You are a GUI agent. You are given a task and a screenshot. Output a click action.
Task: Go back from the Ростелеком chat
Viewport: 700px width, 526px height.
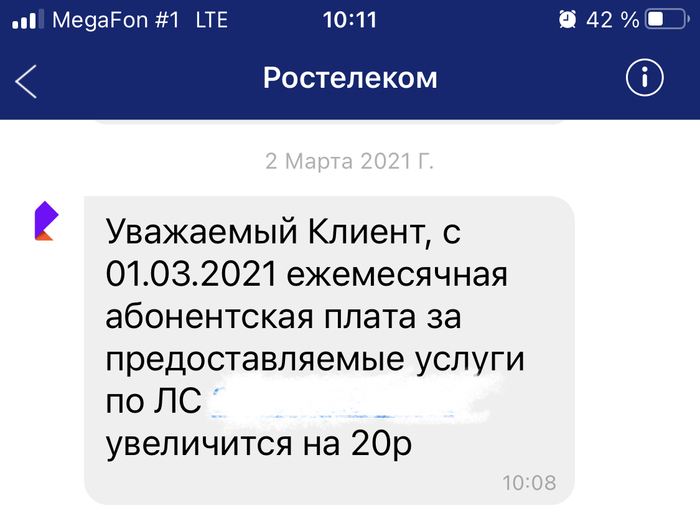pos(27,80)
